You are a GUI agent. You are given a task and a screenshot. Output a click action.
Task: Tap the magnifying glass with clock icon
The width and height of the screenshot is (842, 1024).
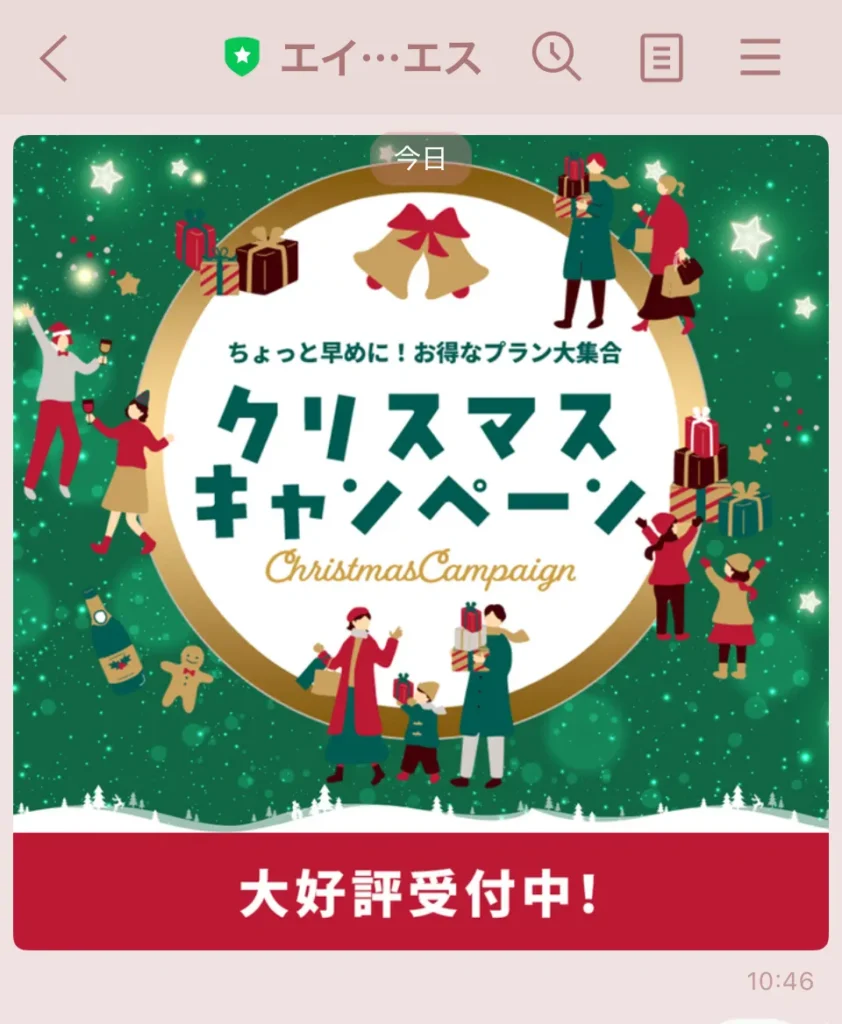(558, 57)
